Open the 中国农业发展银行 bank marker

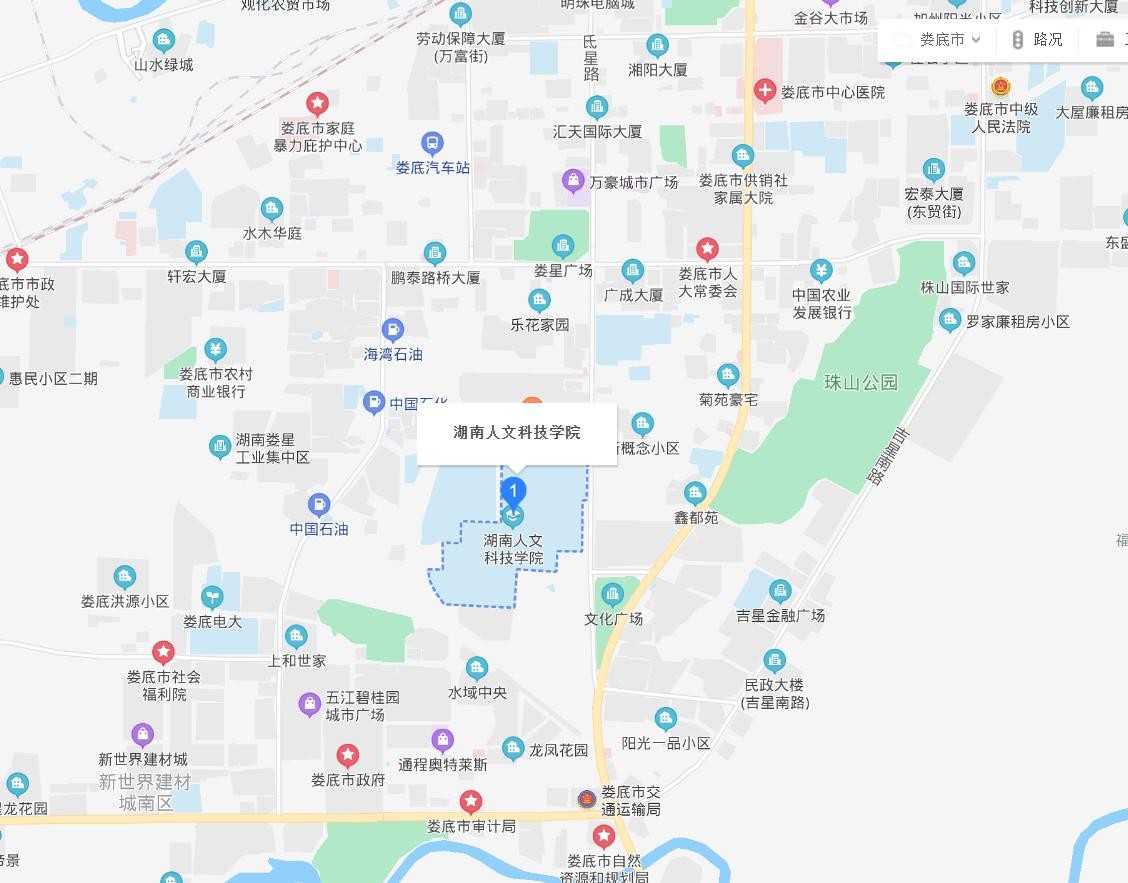[x=821, y=271]
